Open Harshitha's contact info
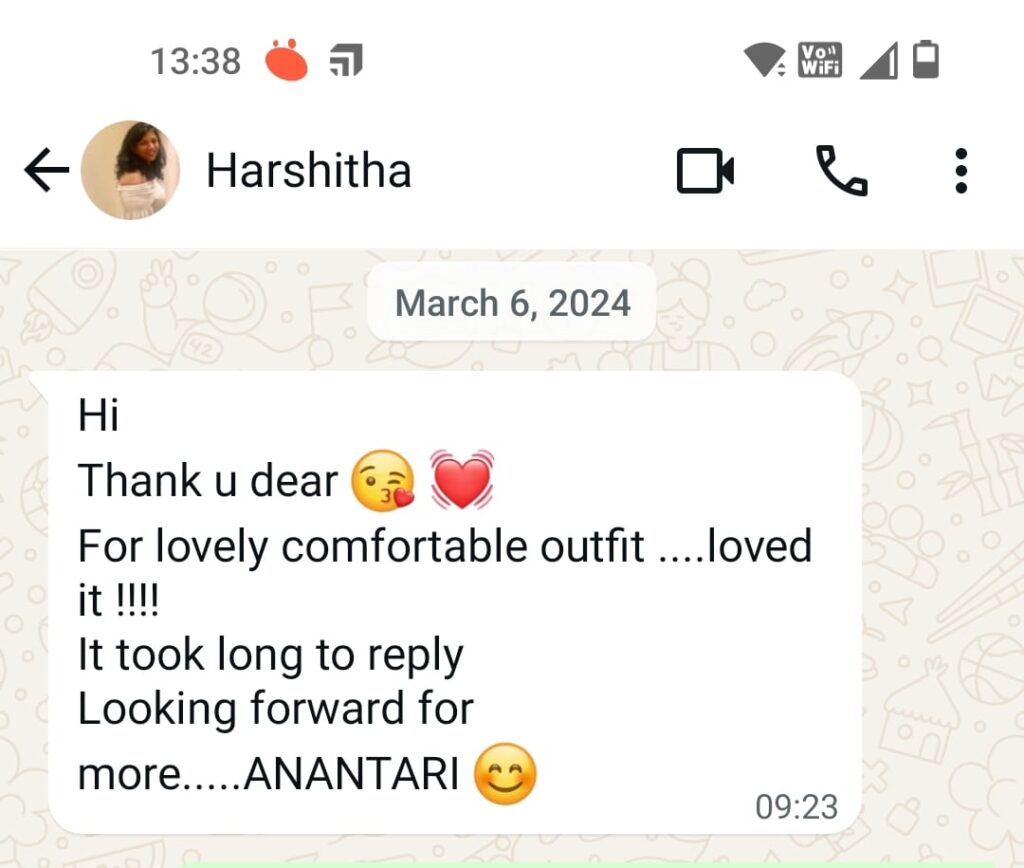 point(308,171)
